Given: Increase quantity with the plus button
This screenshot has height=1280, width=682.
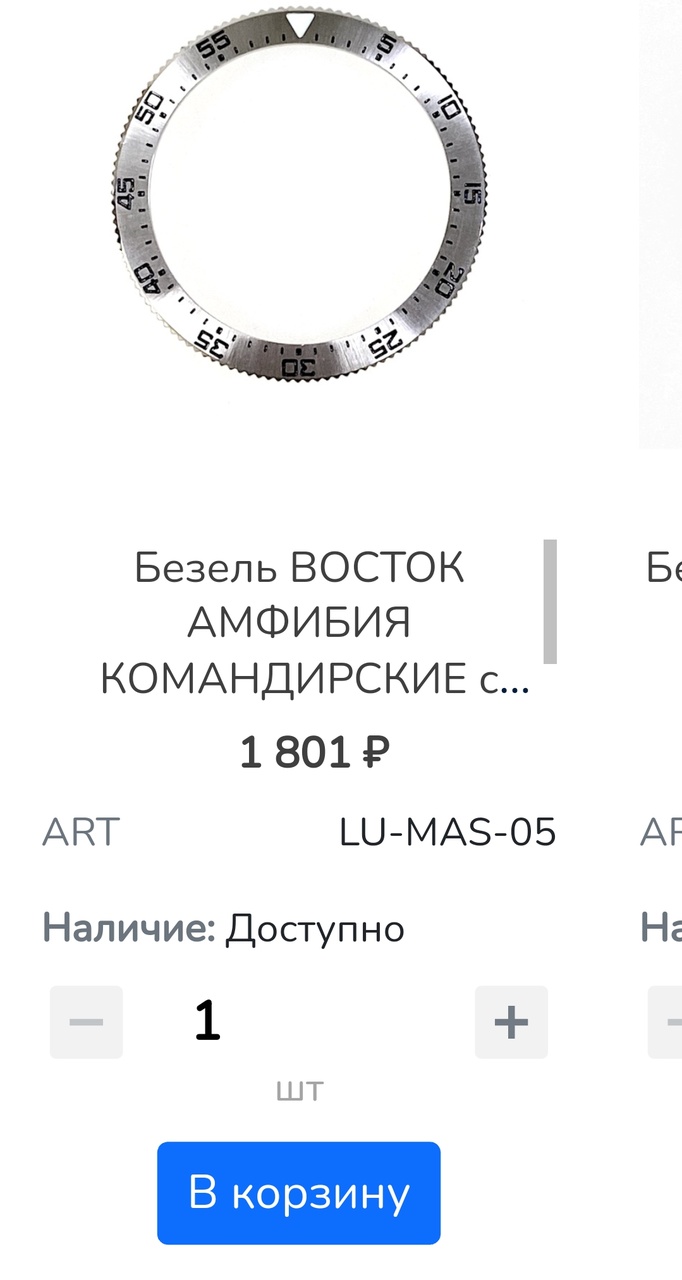Looking at the screenshot, I should (511, 1022).
